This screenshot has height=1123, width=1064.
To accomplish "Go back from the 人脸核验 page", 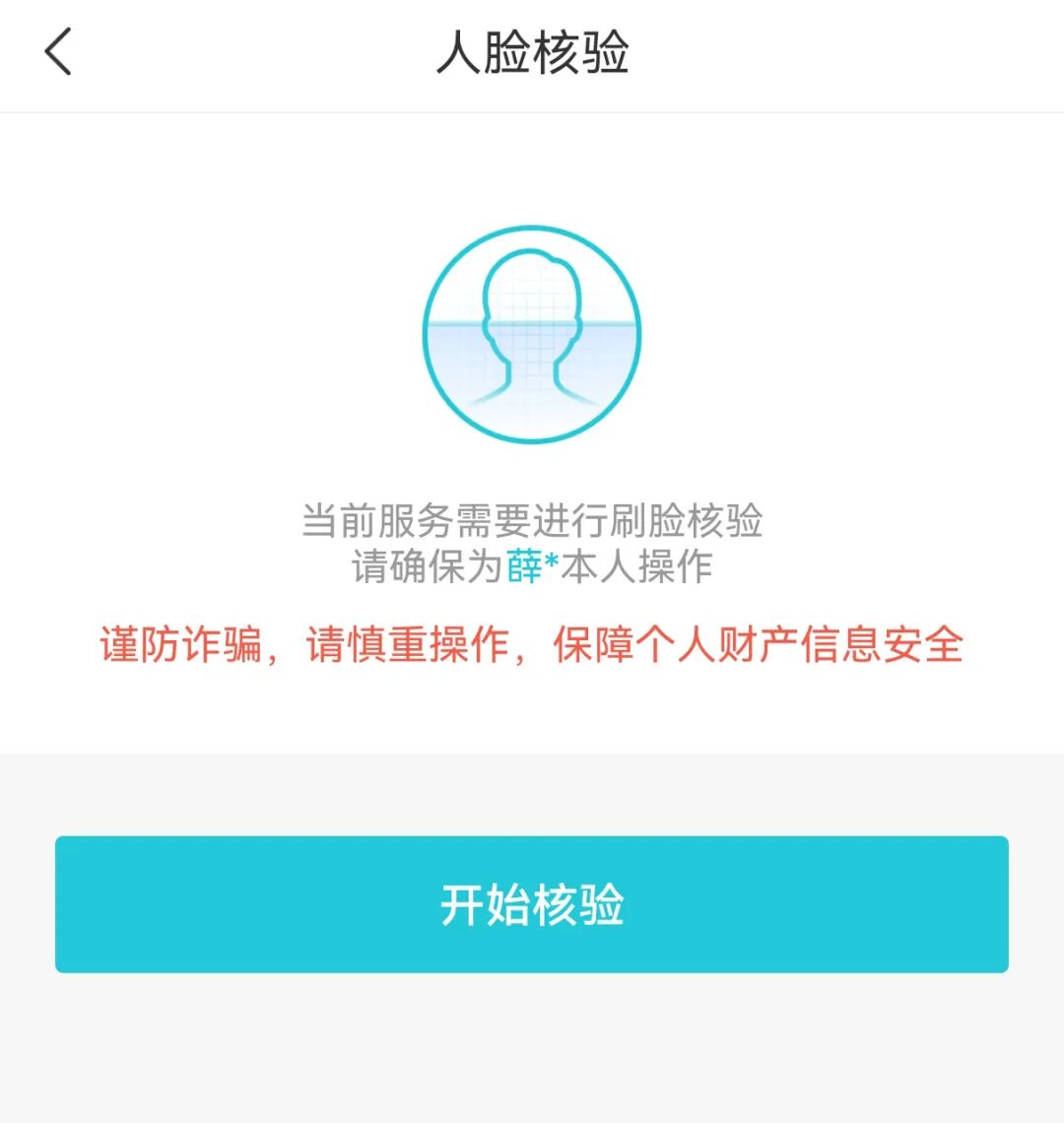I will click(59, 52).
